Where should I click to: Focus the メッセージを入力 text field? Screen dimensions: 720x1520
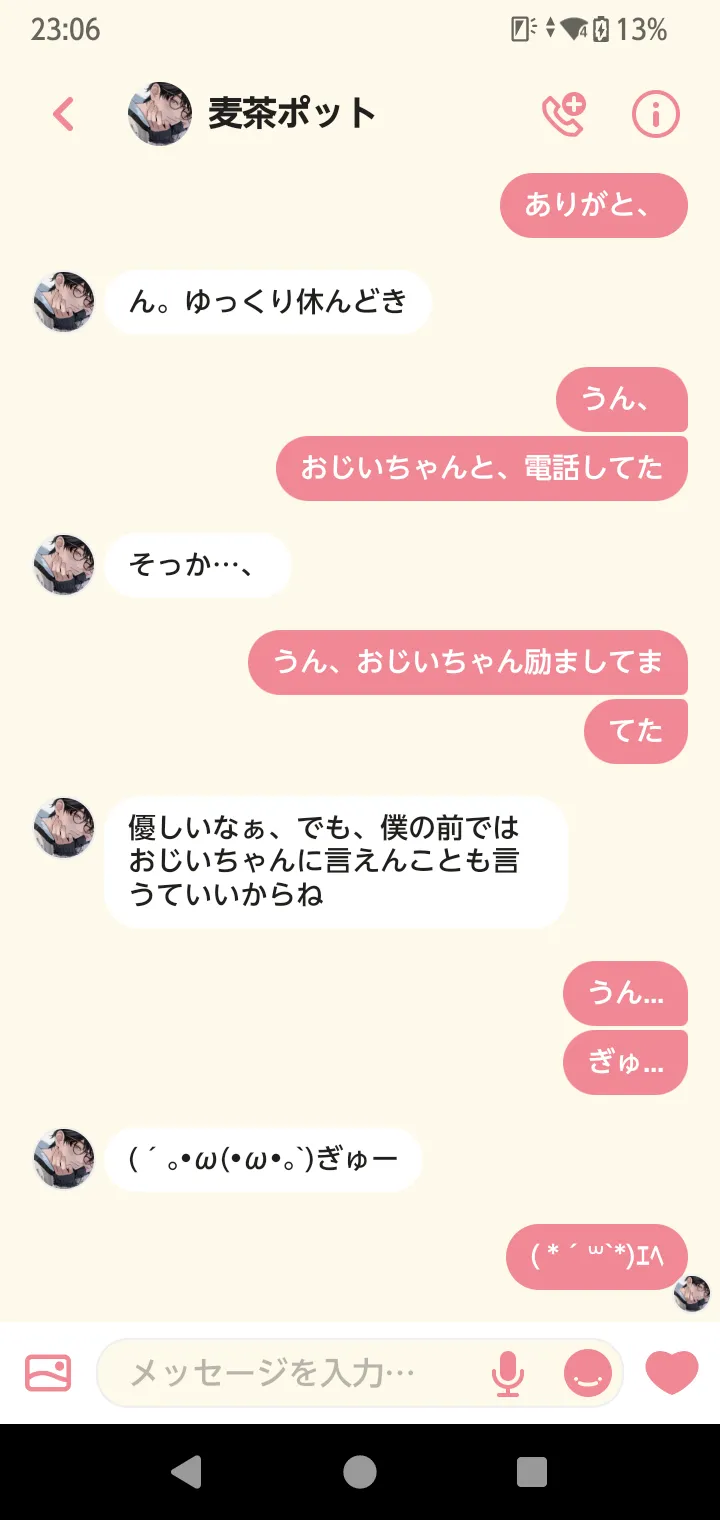point(290,1373)
